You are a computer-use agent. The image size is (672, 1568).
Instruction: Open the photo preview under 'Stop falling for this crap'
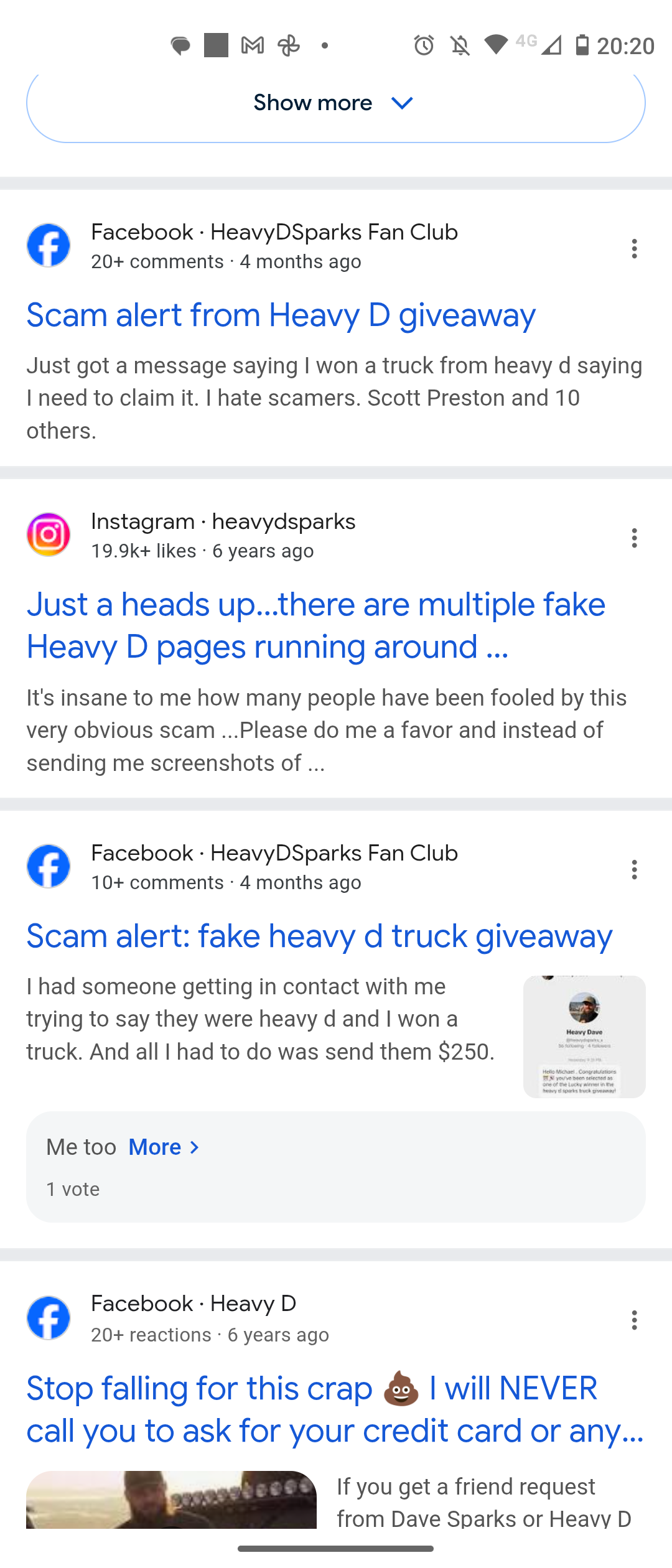tap(171, 1500)
